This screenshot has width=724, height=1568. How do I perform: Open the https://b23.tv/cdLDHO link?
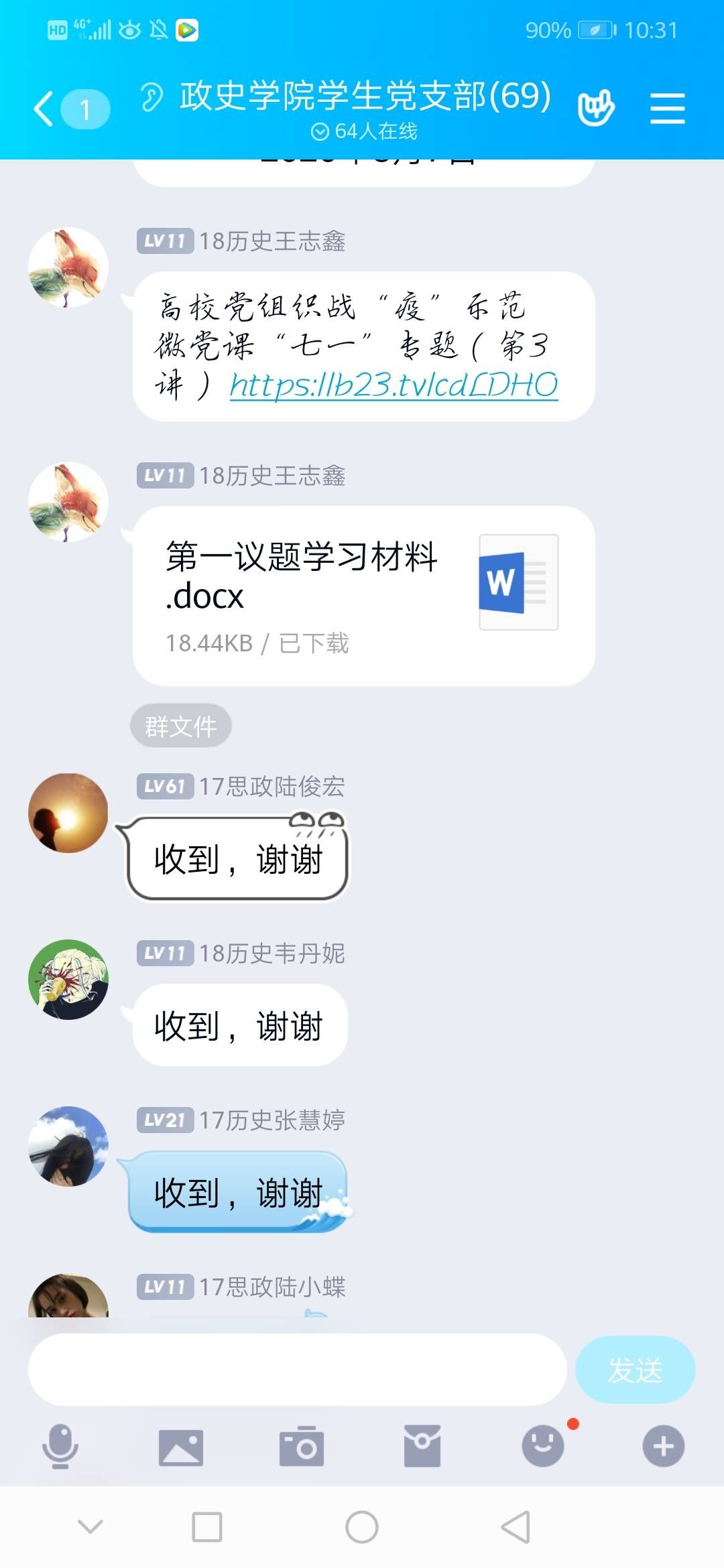click(x=394, y=385)
